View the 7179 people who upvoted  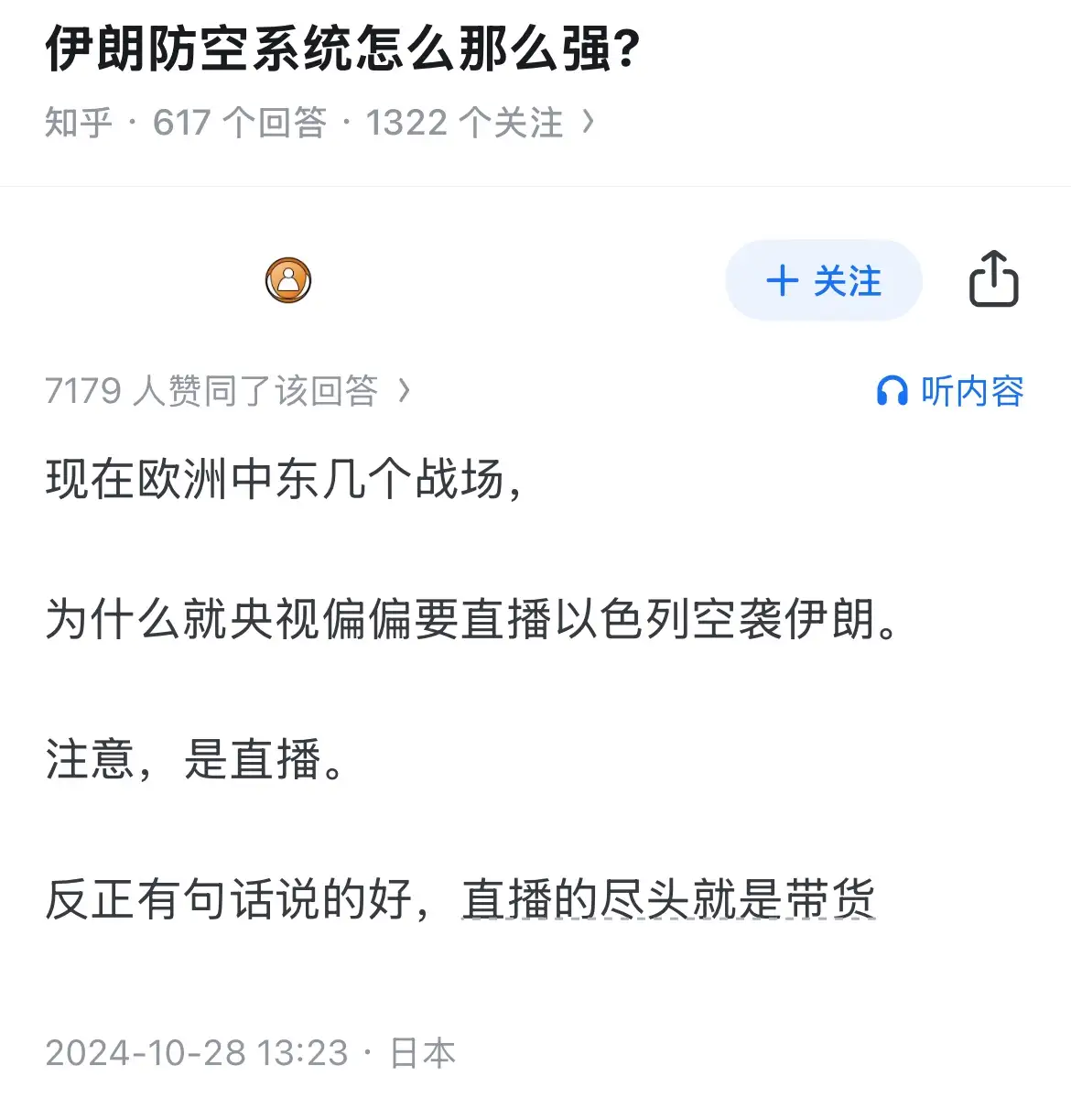(227, 391)
